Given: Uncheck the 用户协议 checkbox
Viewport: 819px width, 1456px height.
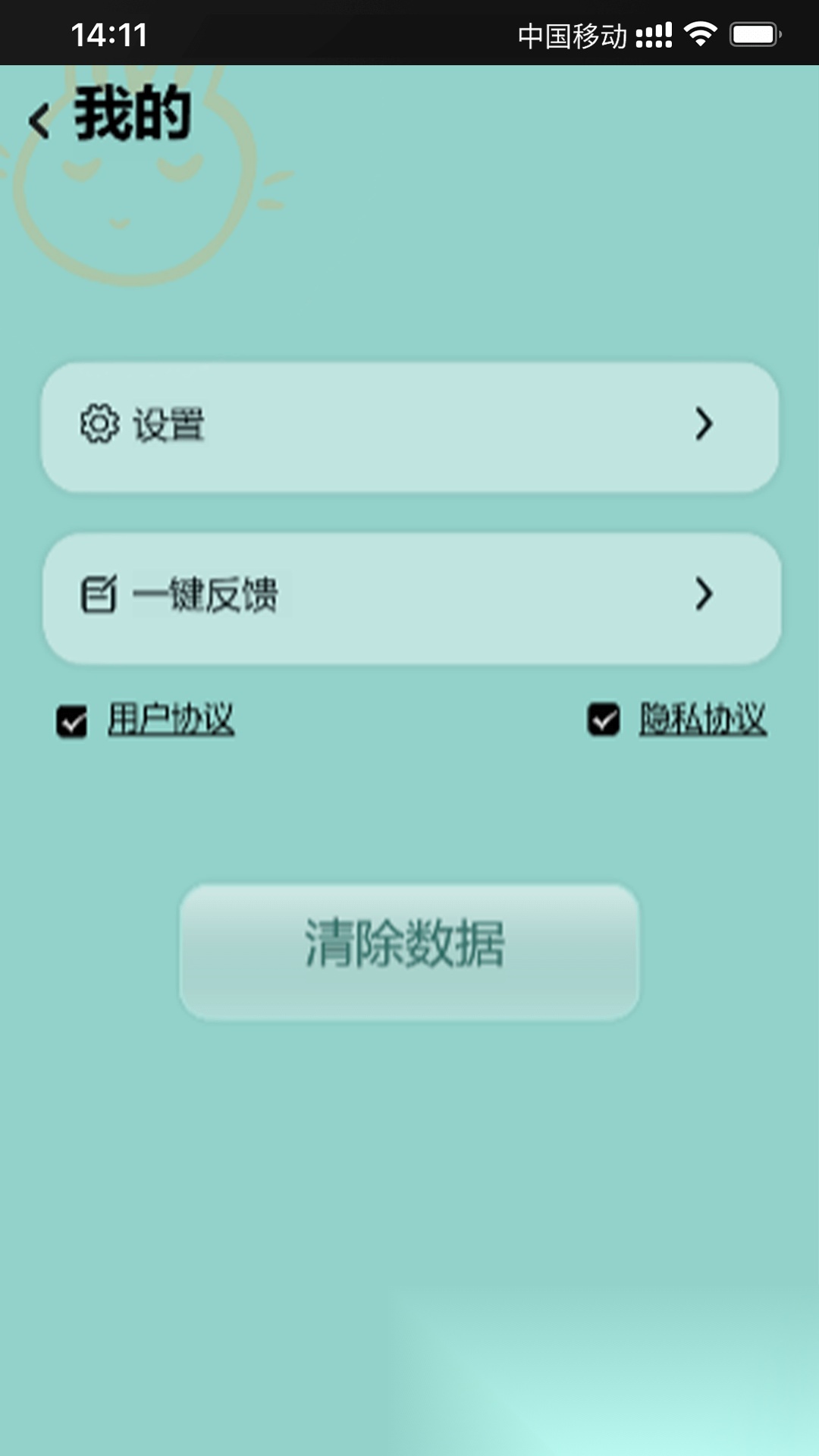Looking at the screenshot, I should (72, 721).
